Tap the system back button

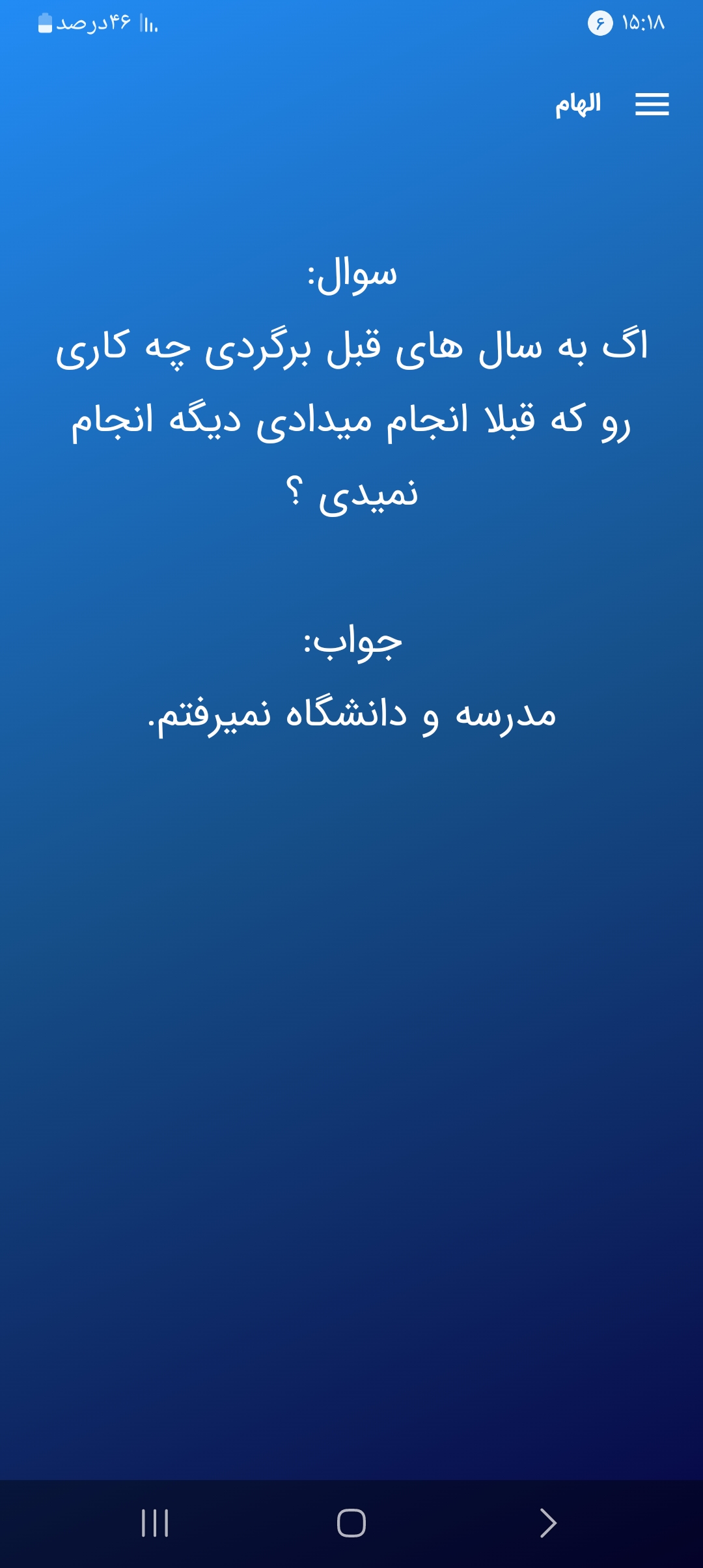pos(548,1523)
